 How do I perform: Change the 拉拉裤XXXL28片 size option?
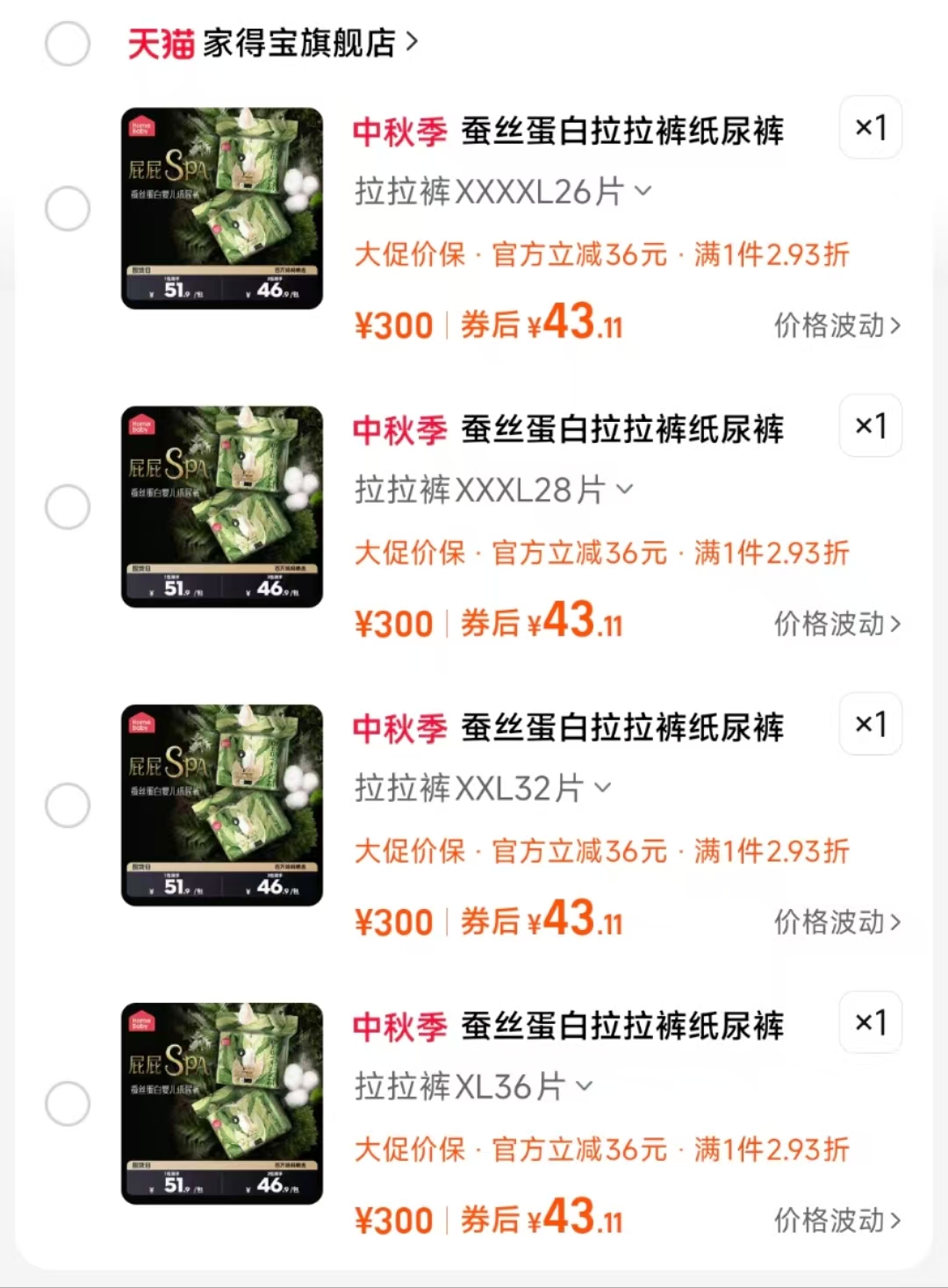(493, 490)
